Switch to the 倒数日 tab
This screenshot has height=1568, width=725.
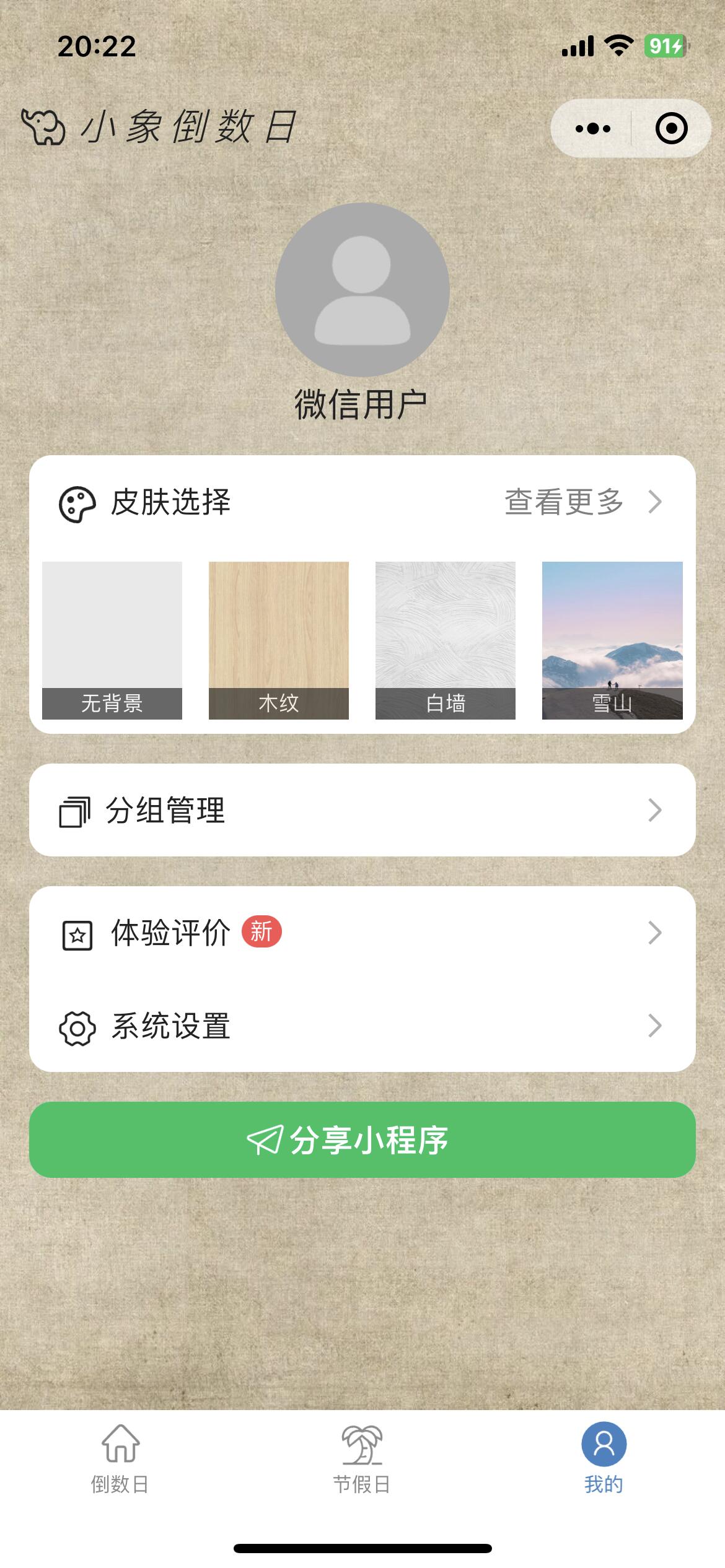tap(120, 1459)
